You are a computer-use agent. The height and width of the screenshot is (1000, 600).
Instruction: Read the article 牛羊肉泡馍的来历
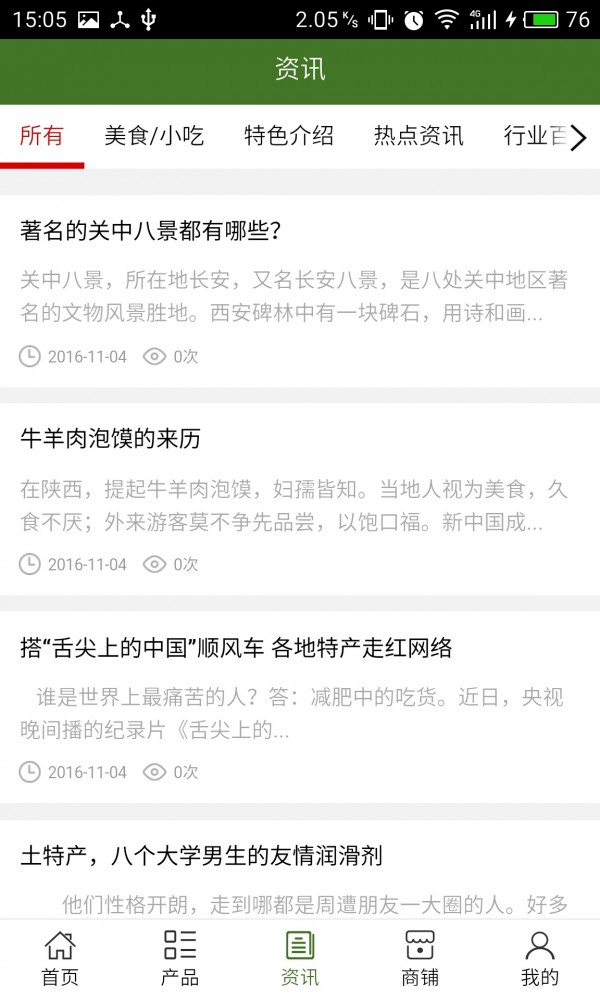point(111,439)
